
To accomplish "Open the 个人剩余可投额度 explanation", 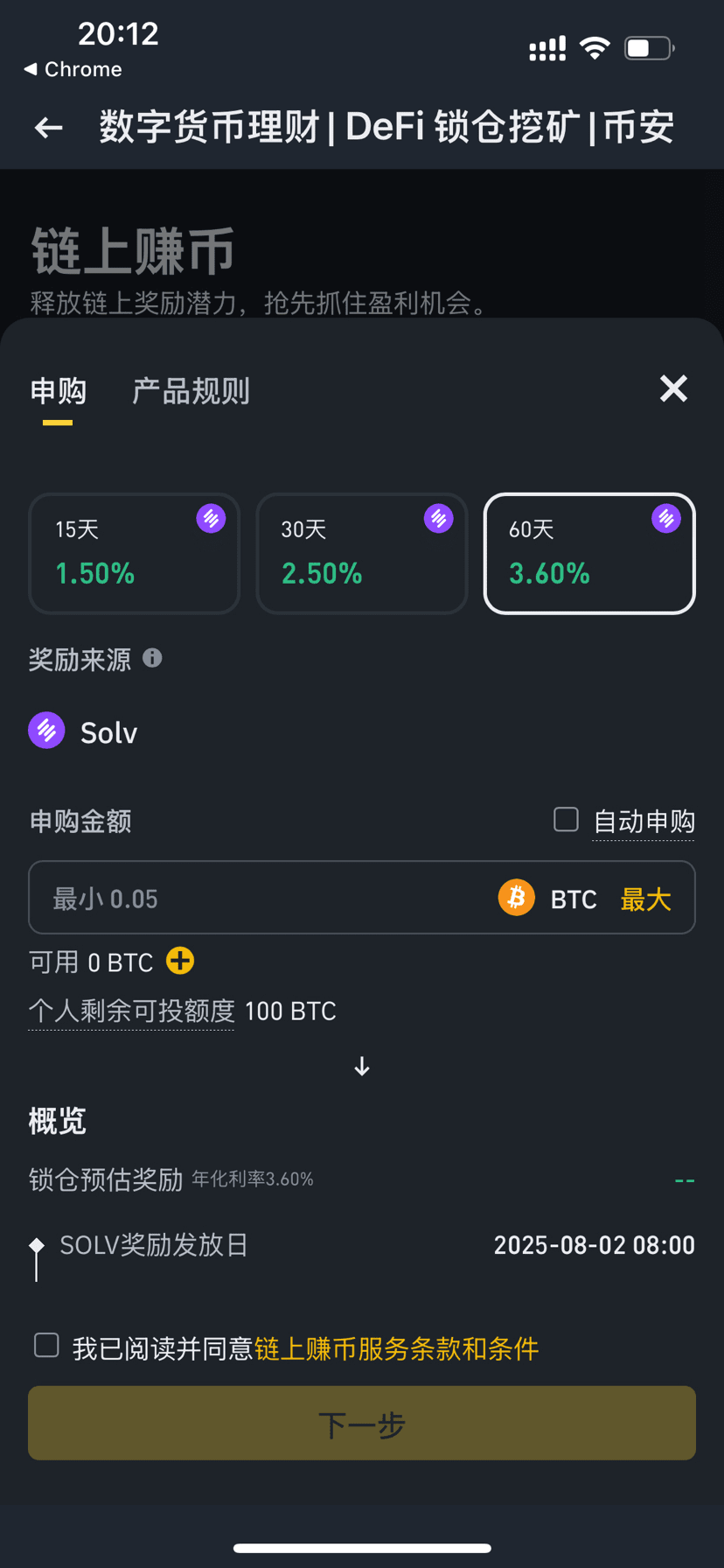I will (x=131, y=1011).
